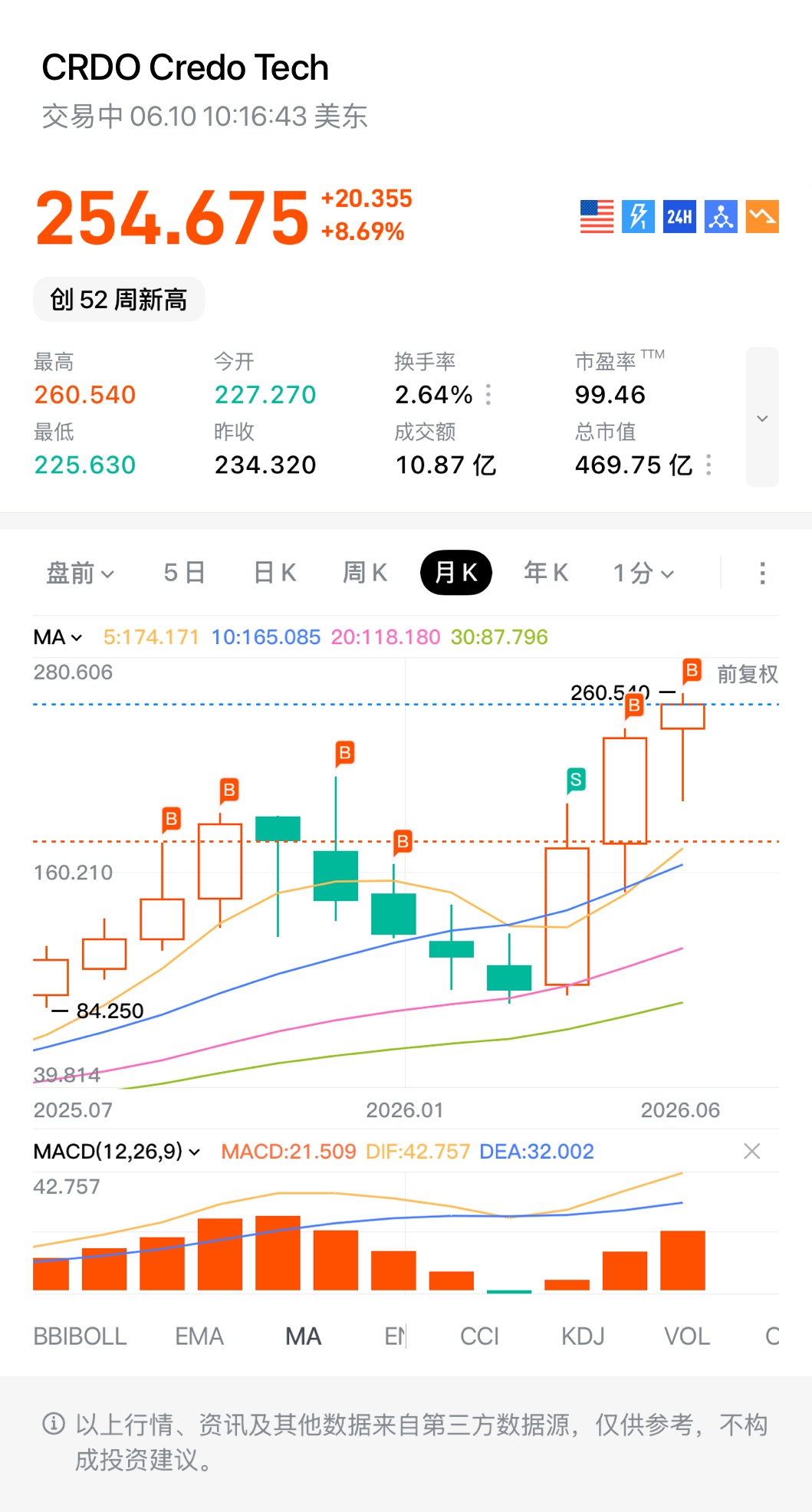Screen dimensions: 812x1512
Task: Expand the stock details chevron
Action: [x=762, y=417]
